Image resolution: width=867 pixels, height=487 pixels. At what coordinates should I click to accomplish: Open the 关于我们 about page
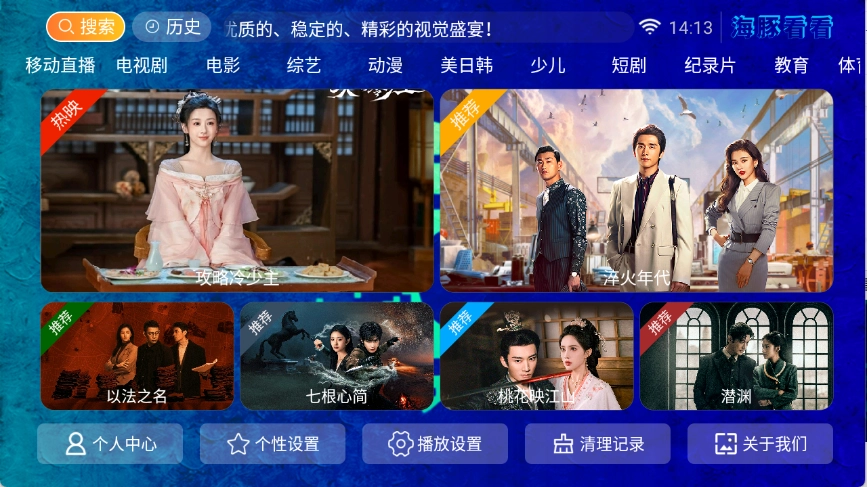click(x=760, y=444)
